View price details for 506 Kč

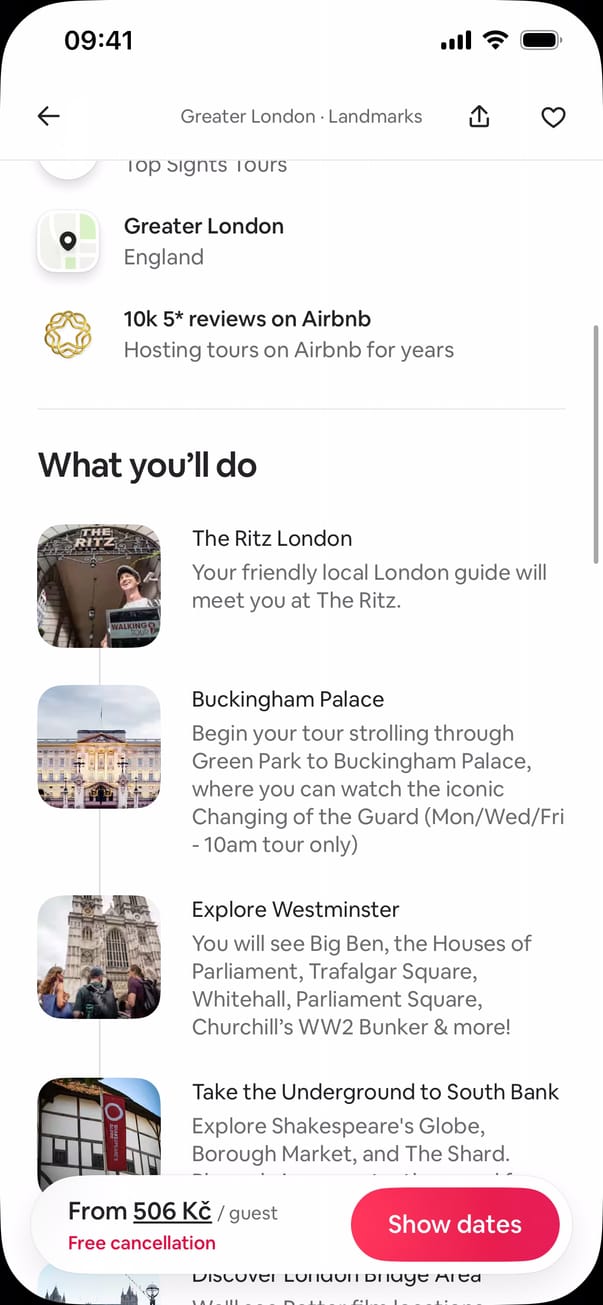coord(172,1212)
